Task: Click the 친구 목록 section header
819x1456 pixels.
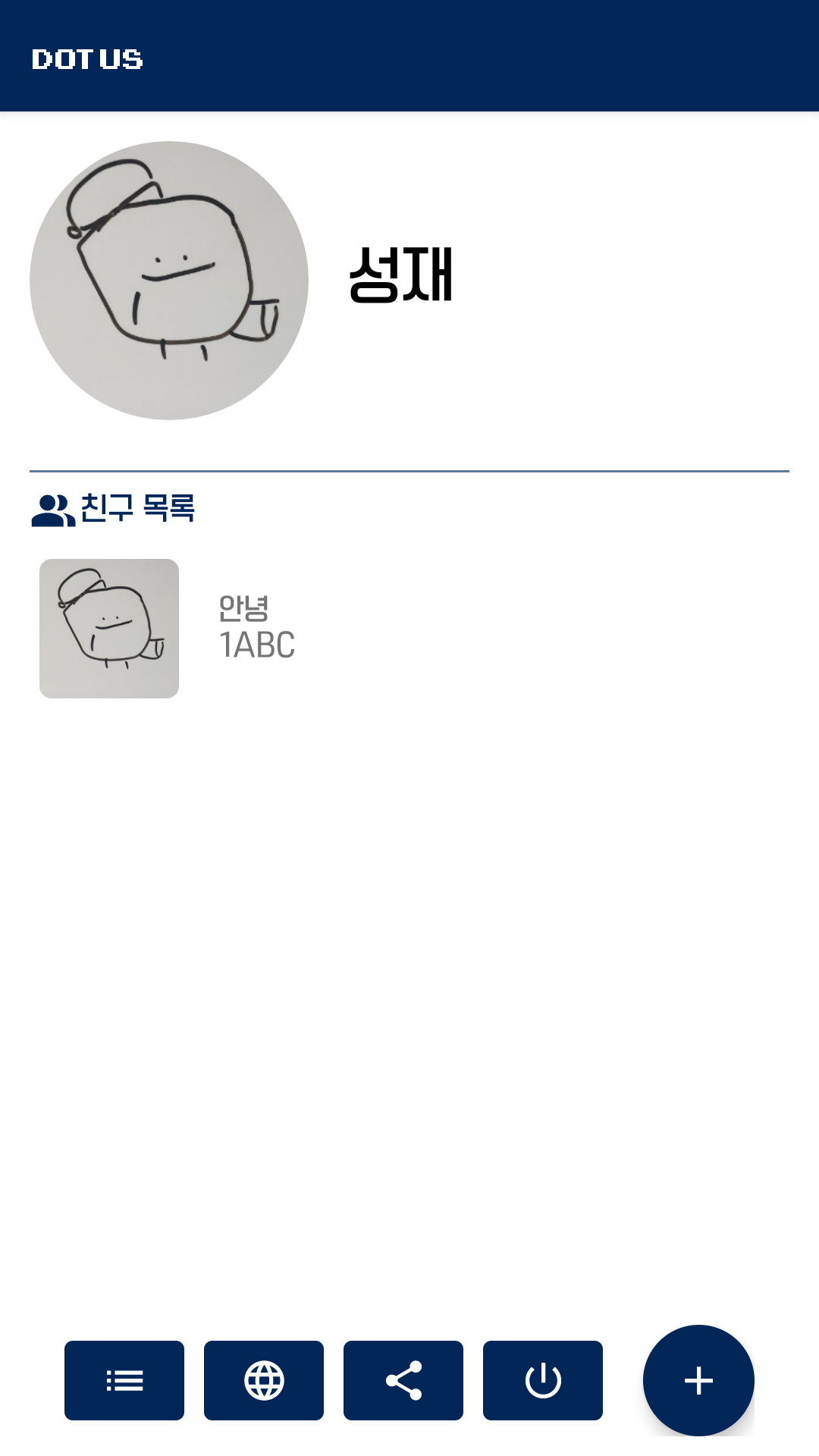Action: click(x=138, y=508)
